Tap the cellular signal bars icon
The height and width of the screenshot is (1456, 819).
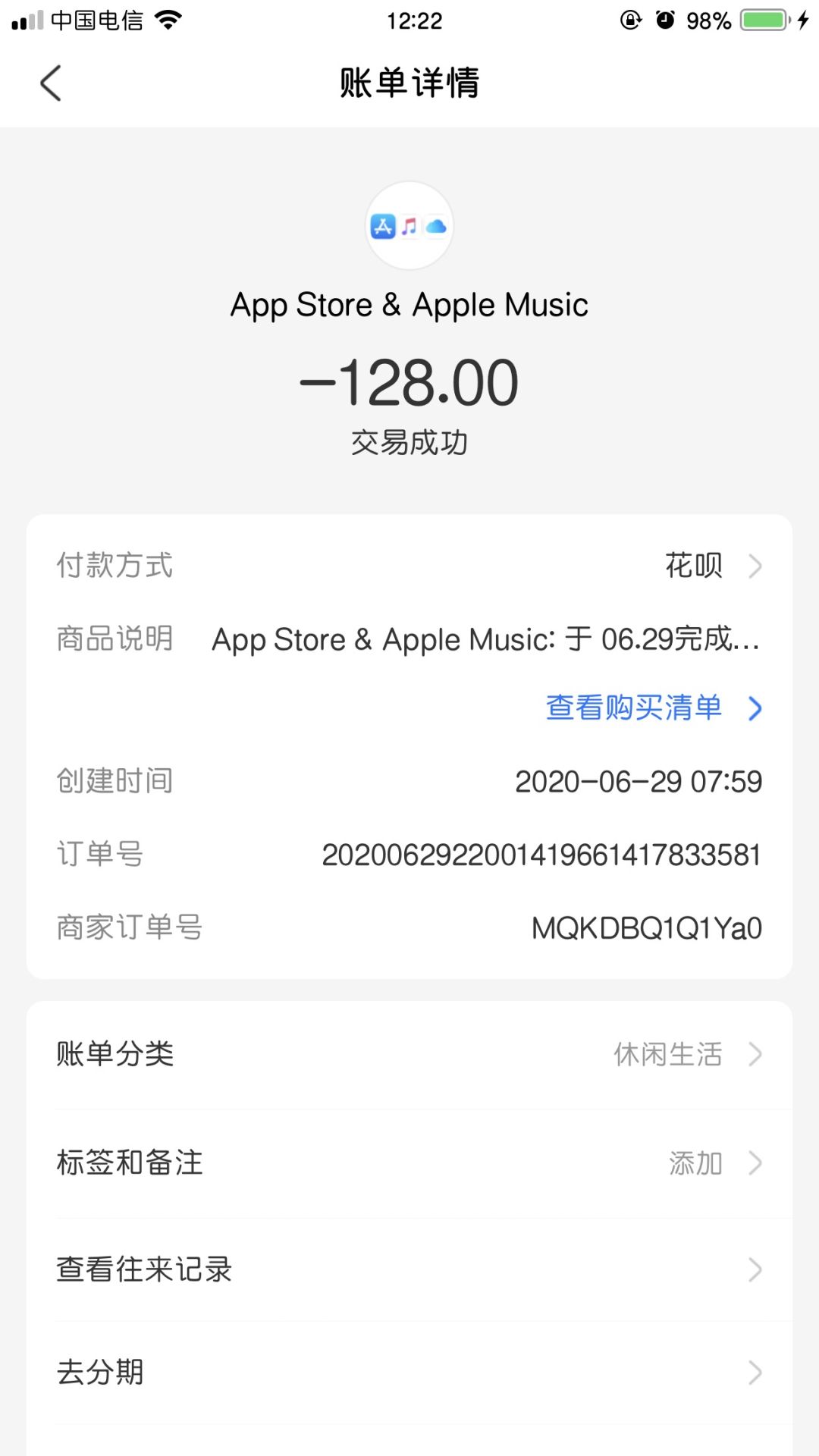tap(27, 19)
